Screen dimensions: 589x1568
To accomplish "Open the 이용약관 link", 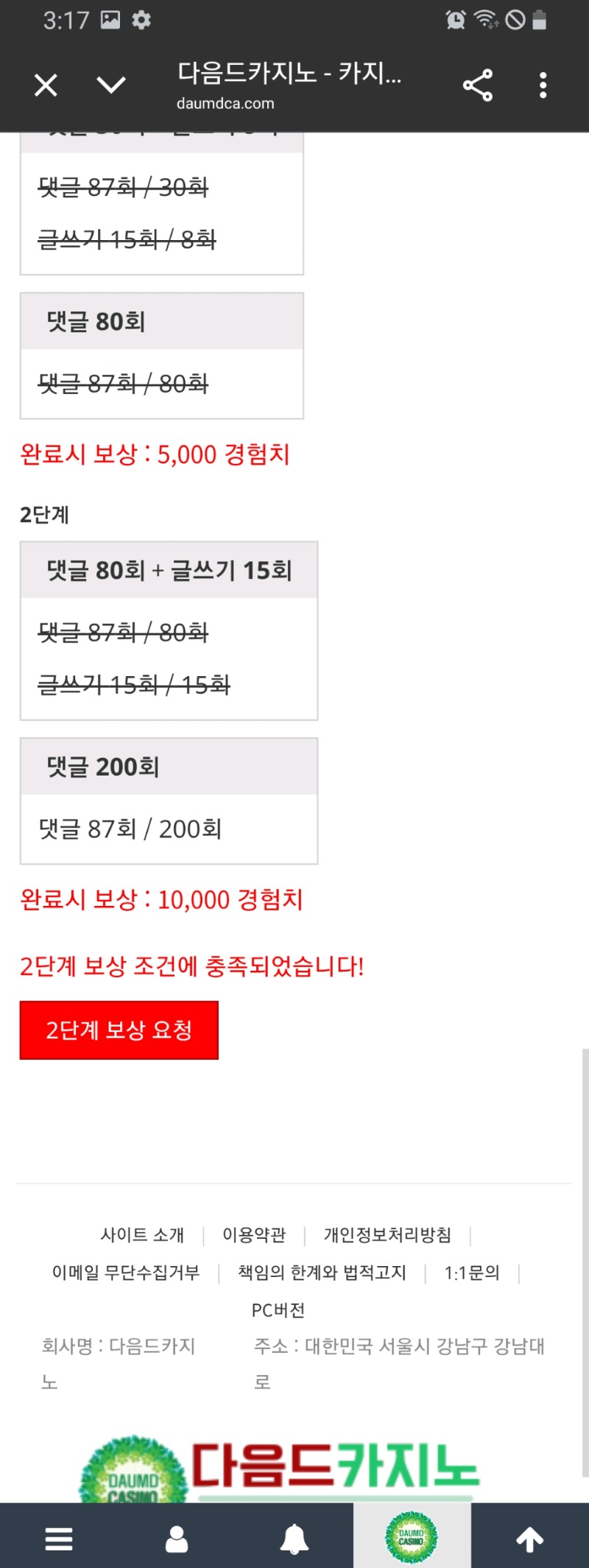I will tap(254, 1235).
